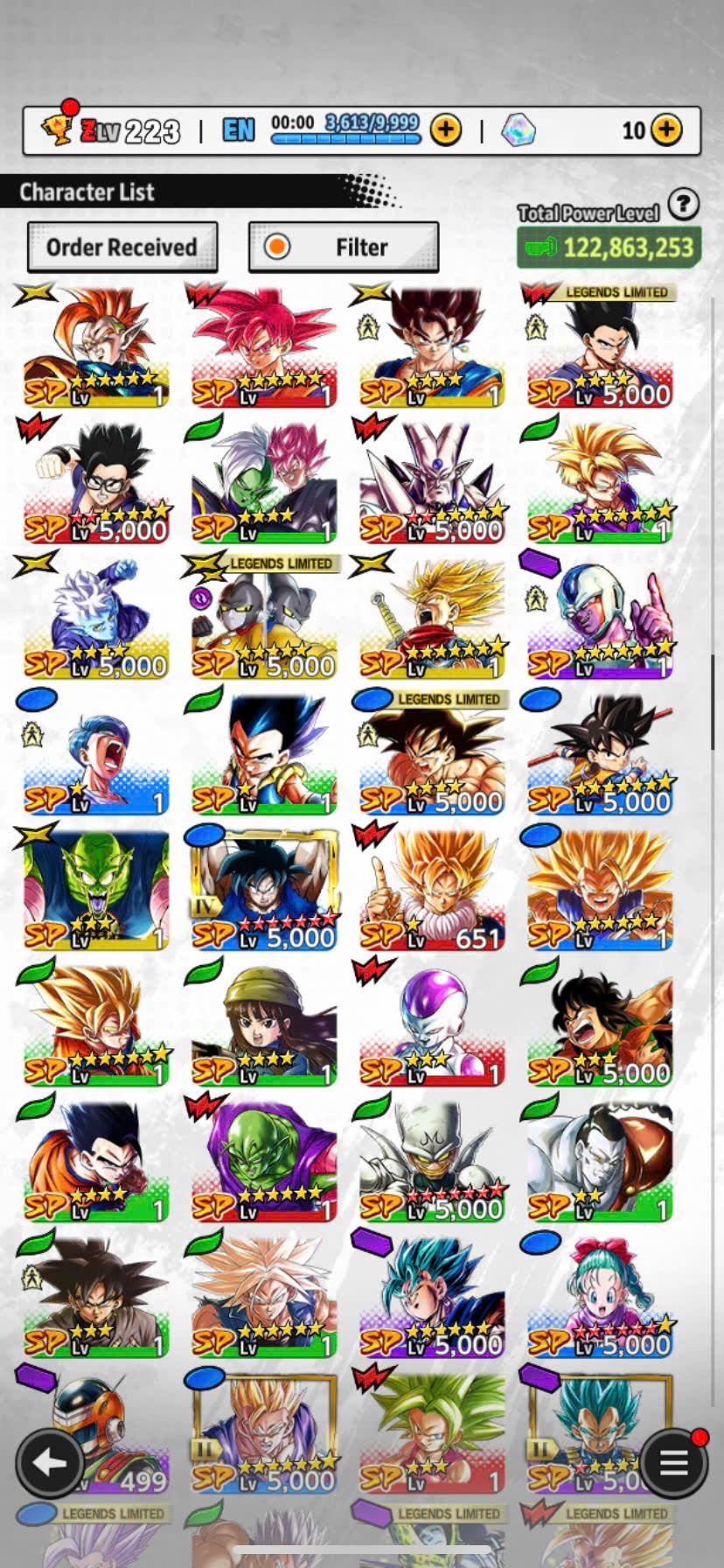Select Super Saiyan Goku at Lv 651
724x1568 pixels.
[x=431, y=888]
